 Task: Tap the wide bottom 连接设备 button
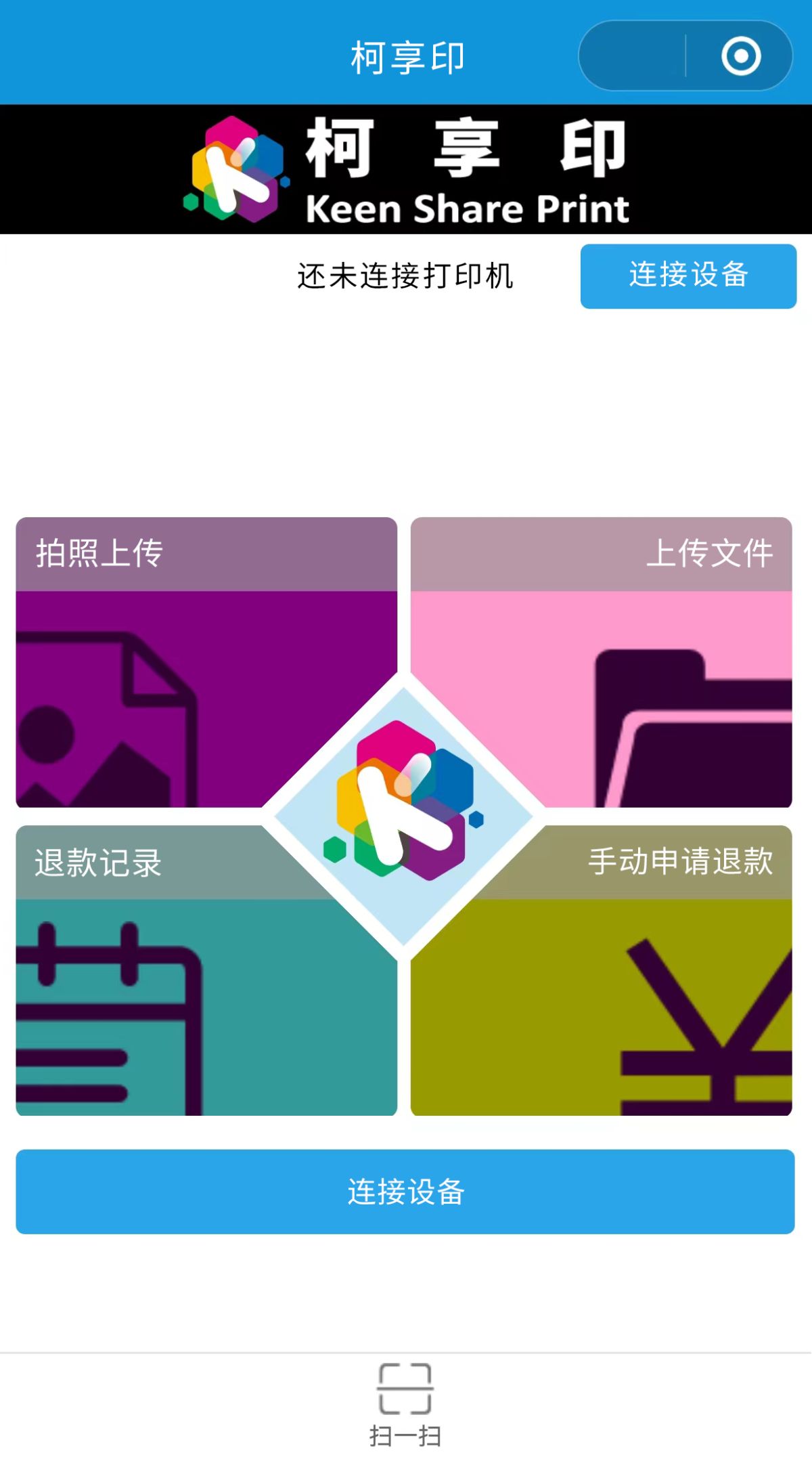(405, 1191)
